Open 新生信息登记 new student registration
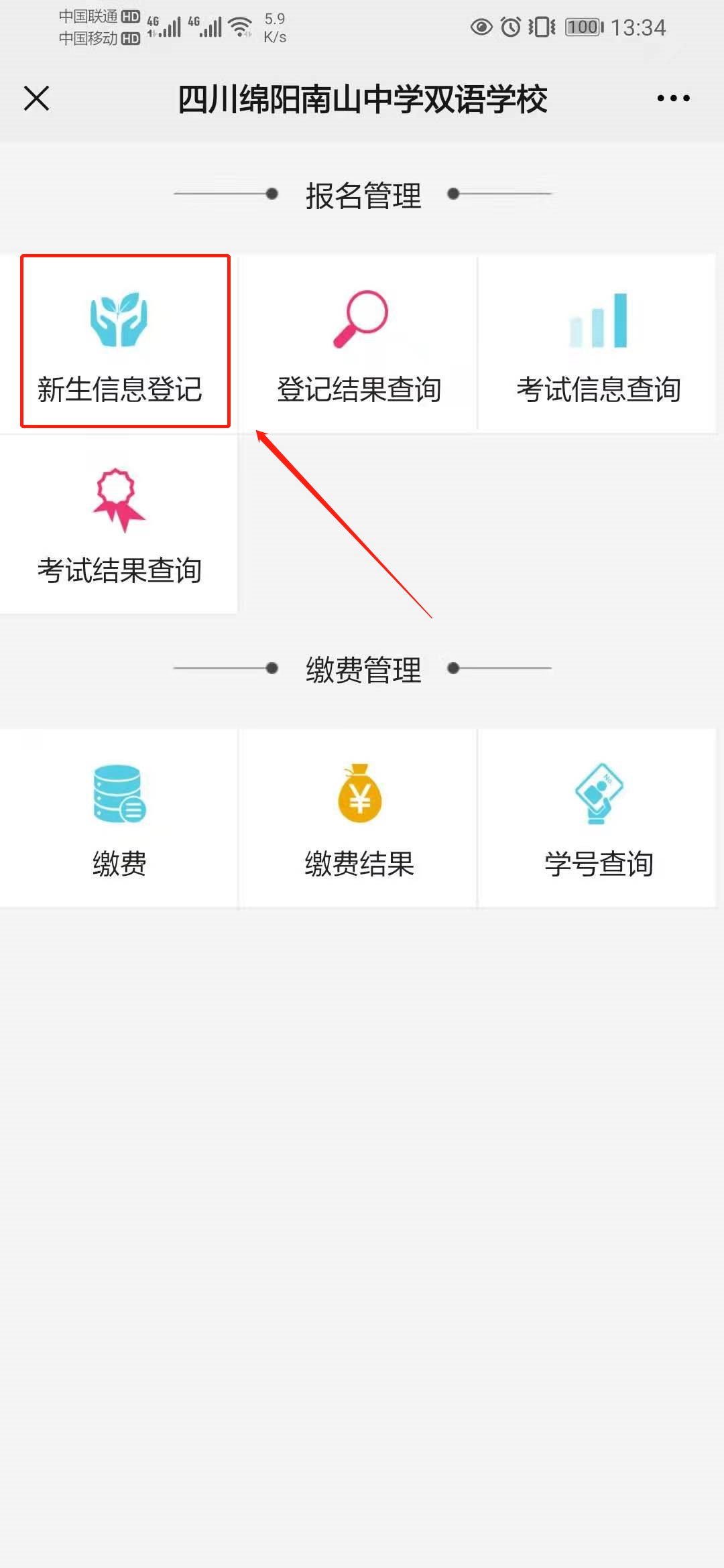724x1568 pixels. [119, 343]
